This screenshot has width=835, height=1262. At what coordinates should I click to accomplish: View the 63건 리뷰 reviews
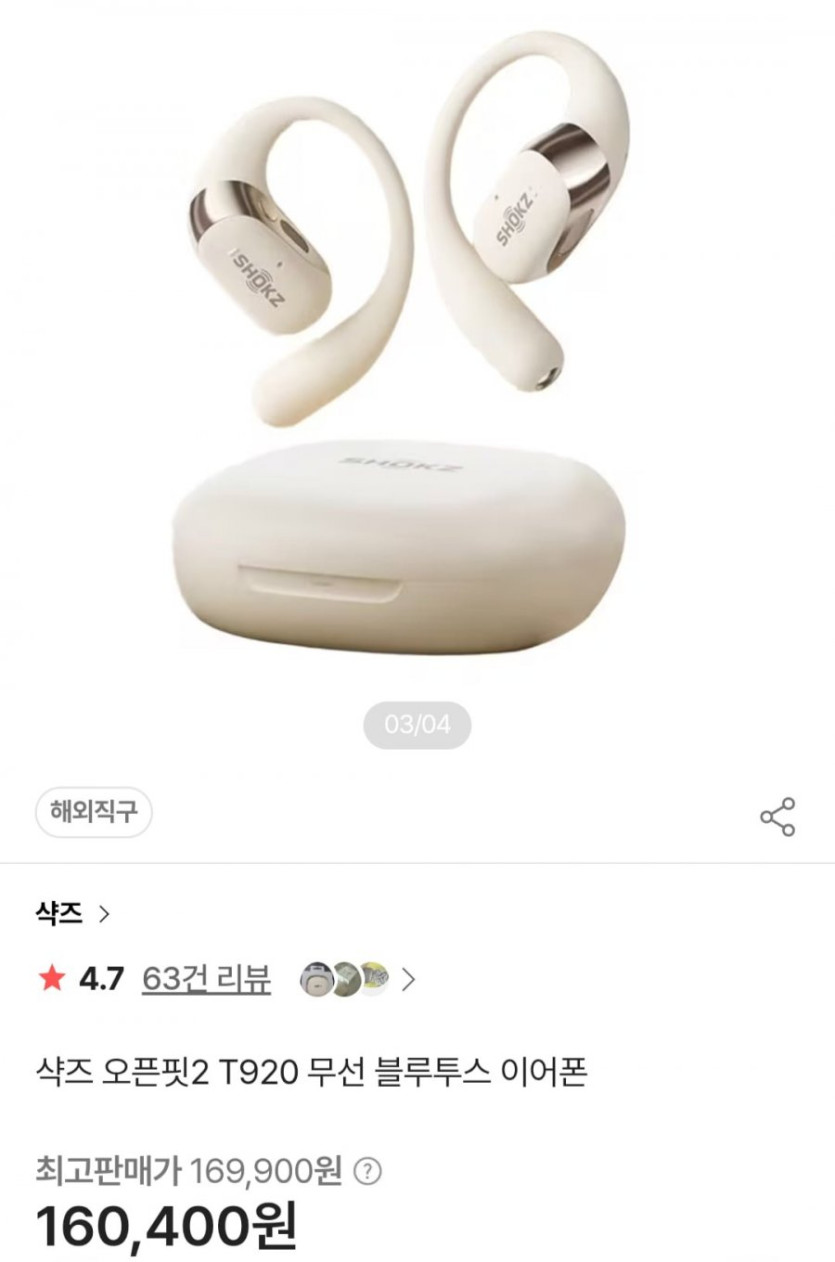(206, 979)
